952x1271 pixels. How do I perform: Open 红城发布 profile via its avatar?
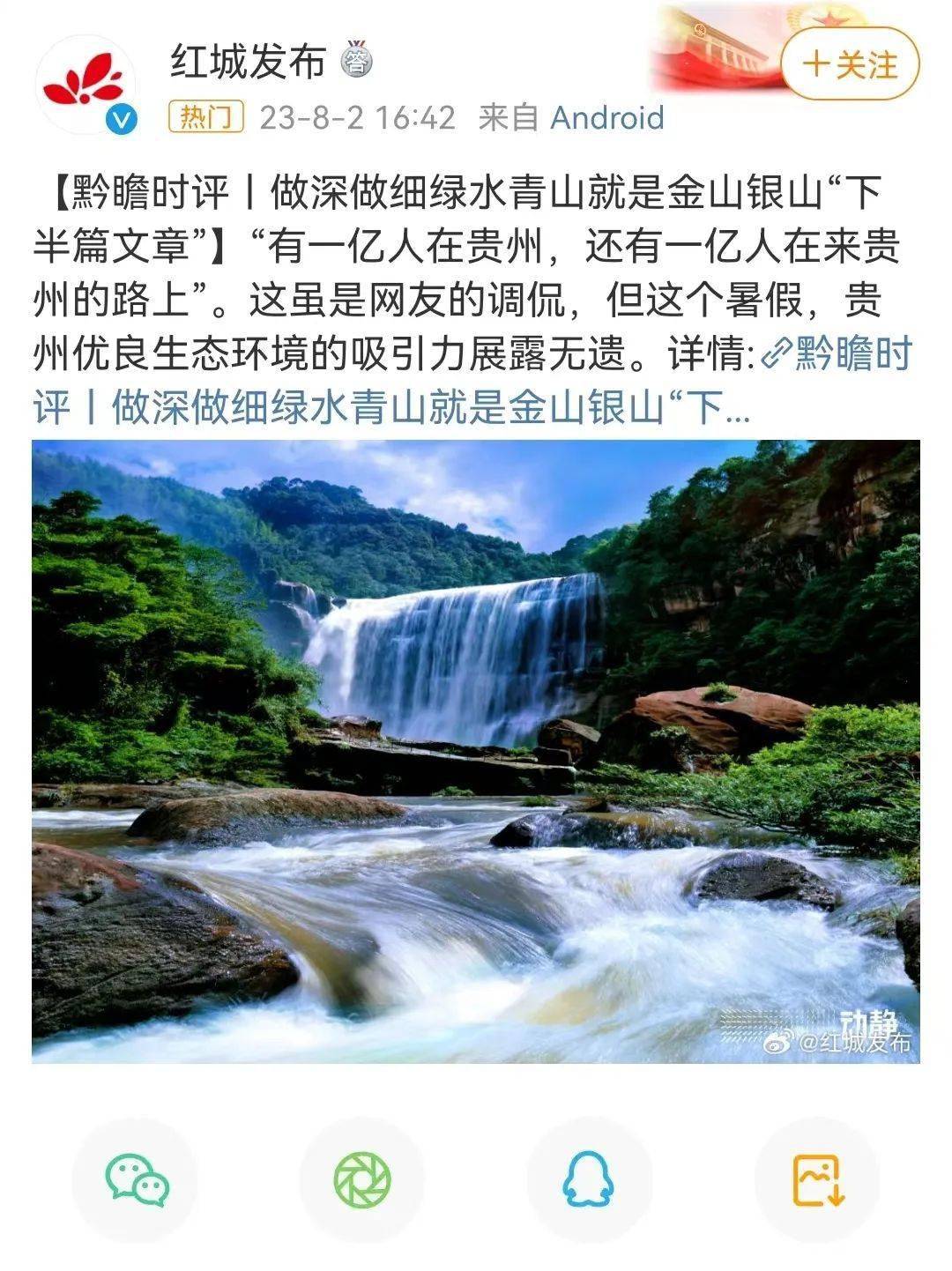coord(85,85)
